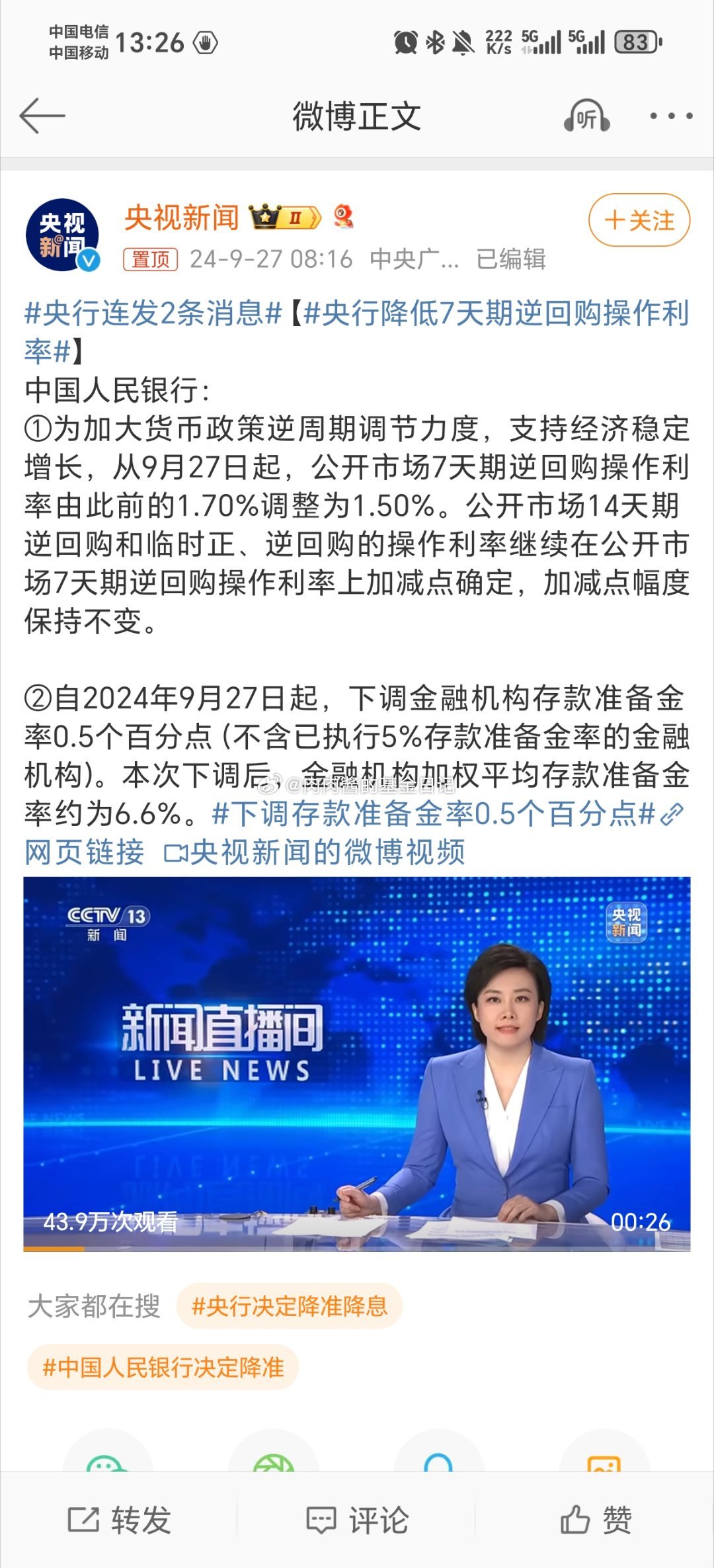
Task: Open the 央视新闻 account name
Action: click(x=182, y=218)
